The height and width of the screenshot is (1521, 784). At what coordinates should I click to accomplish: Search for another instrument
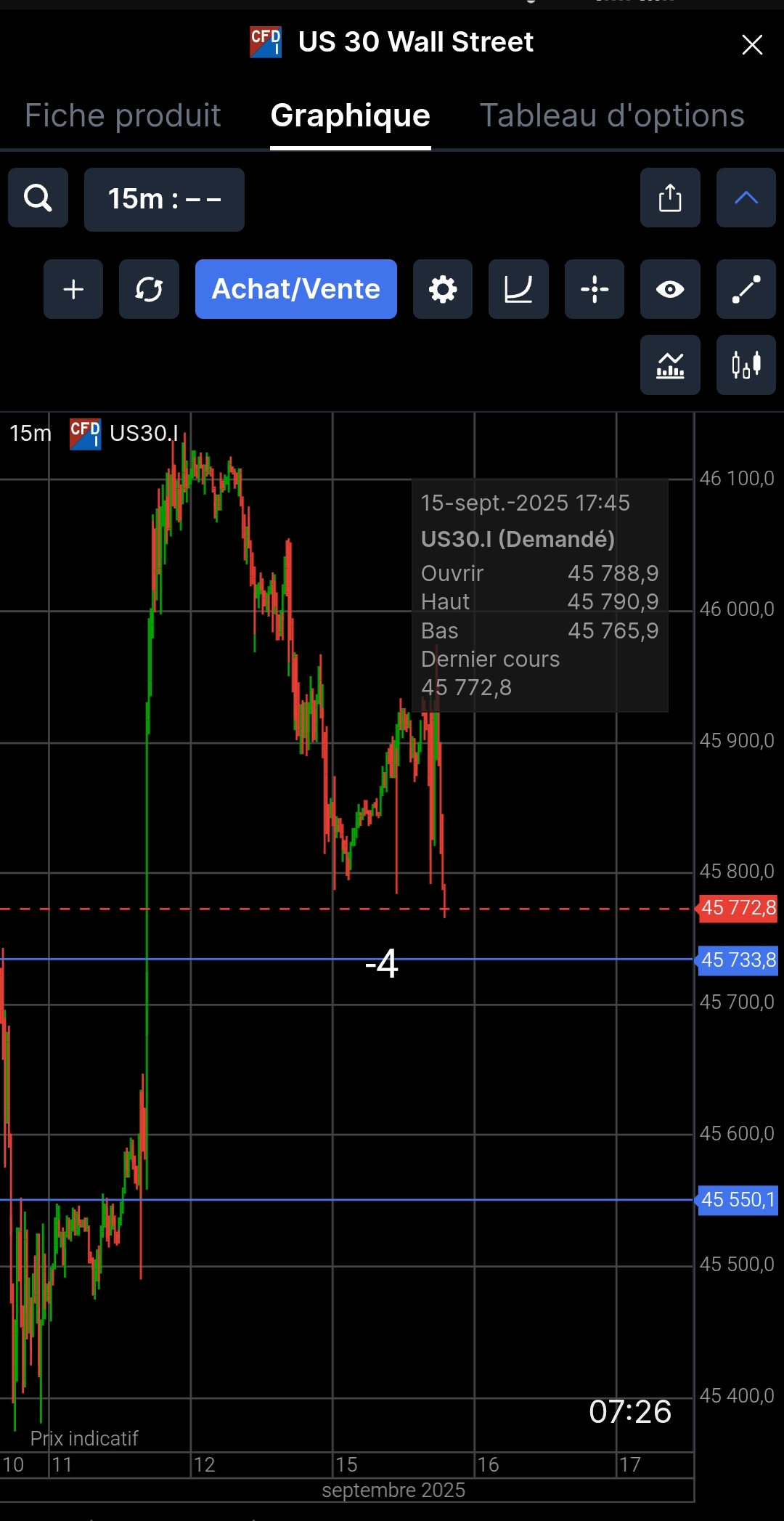pos(38,198)
